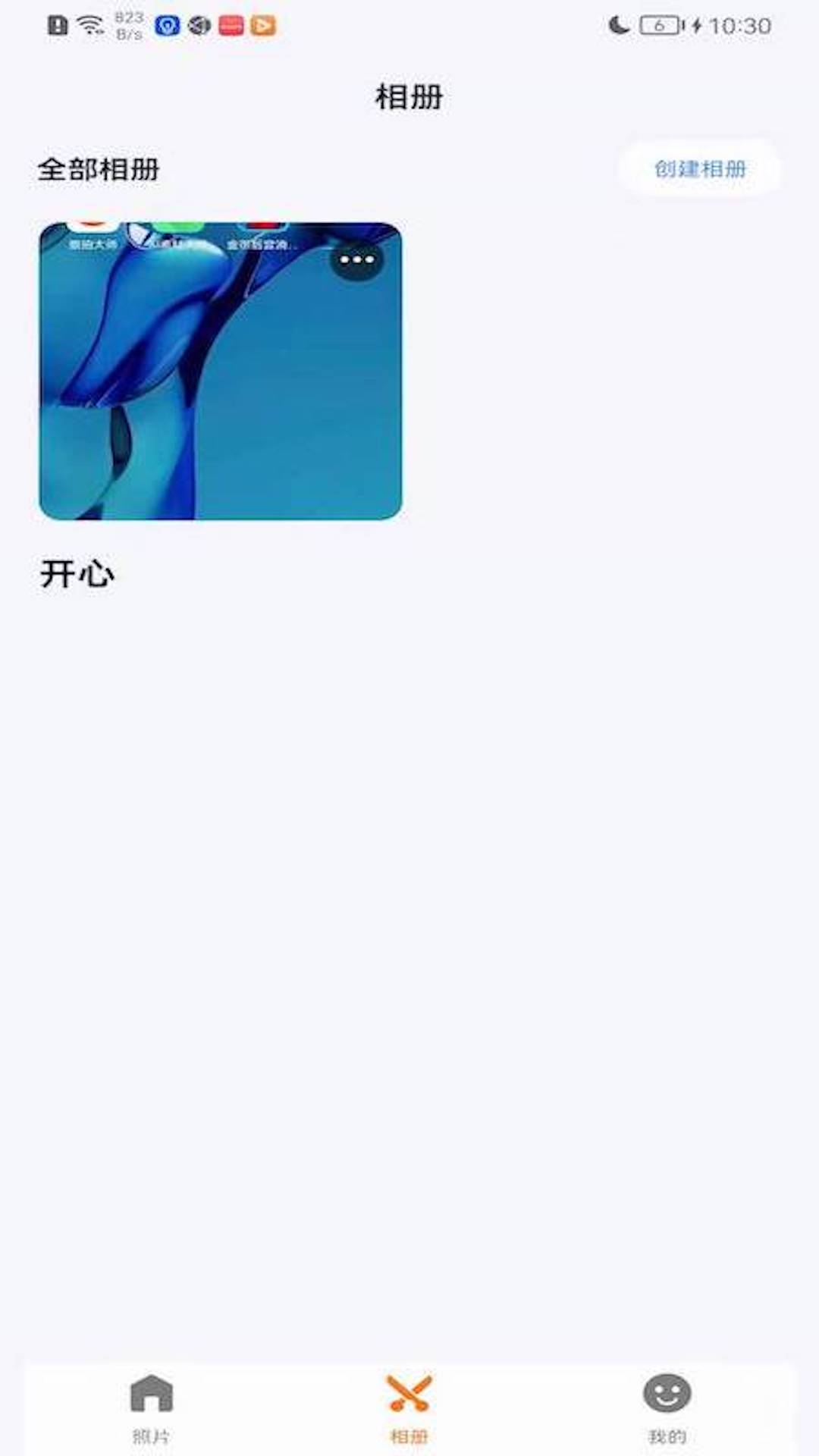Tap the orange play-logo icon in status bar
This screenshot has width=819, height=1456.
pyautogui.click(x=262, y=25)
